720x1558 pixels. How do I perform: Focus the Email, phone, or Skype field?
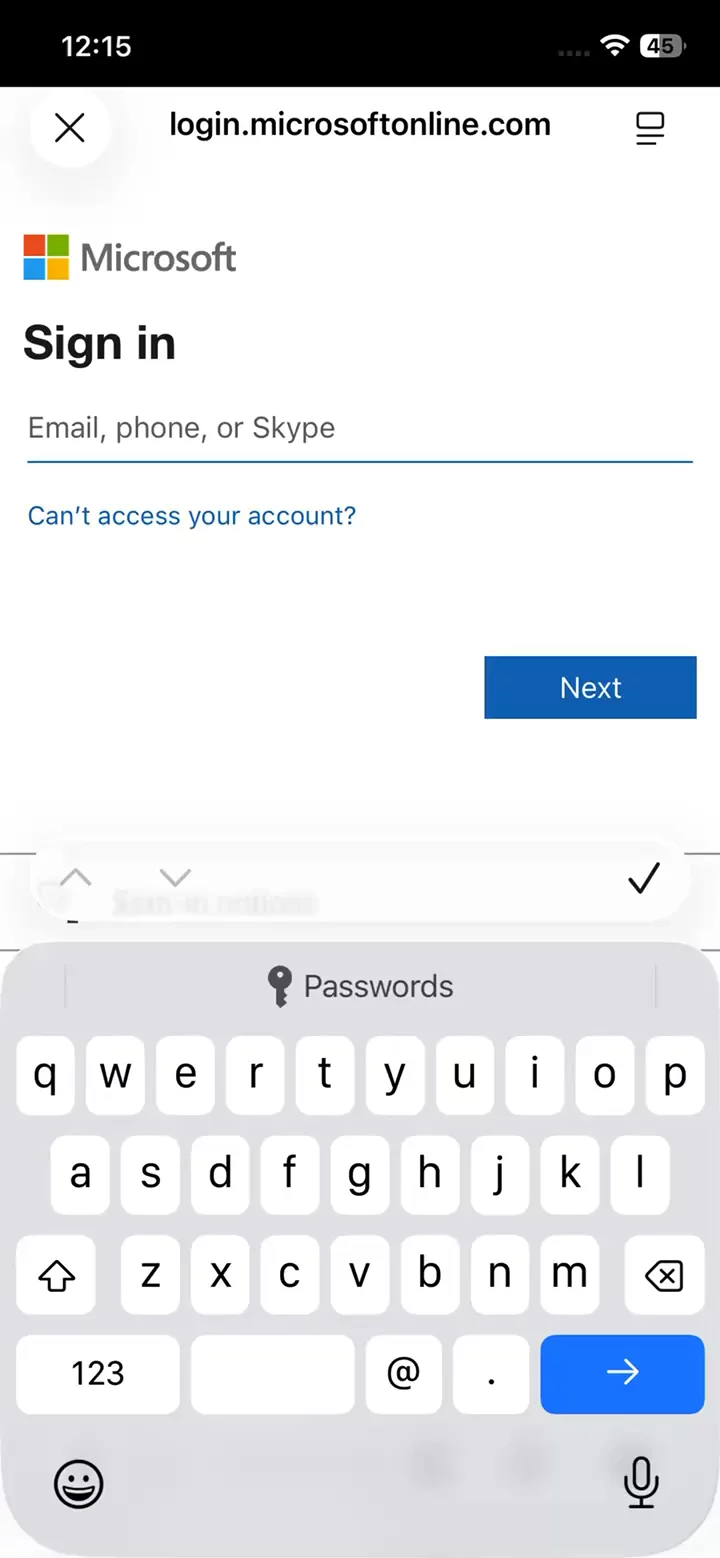359,429
